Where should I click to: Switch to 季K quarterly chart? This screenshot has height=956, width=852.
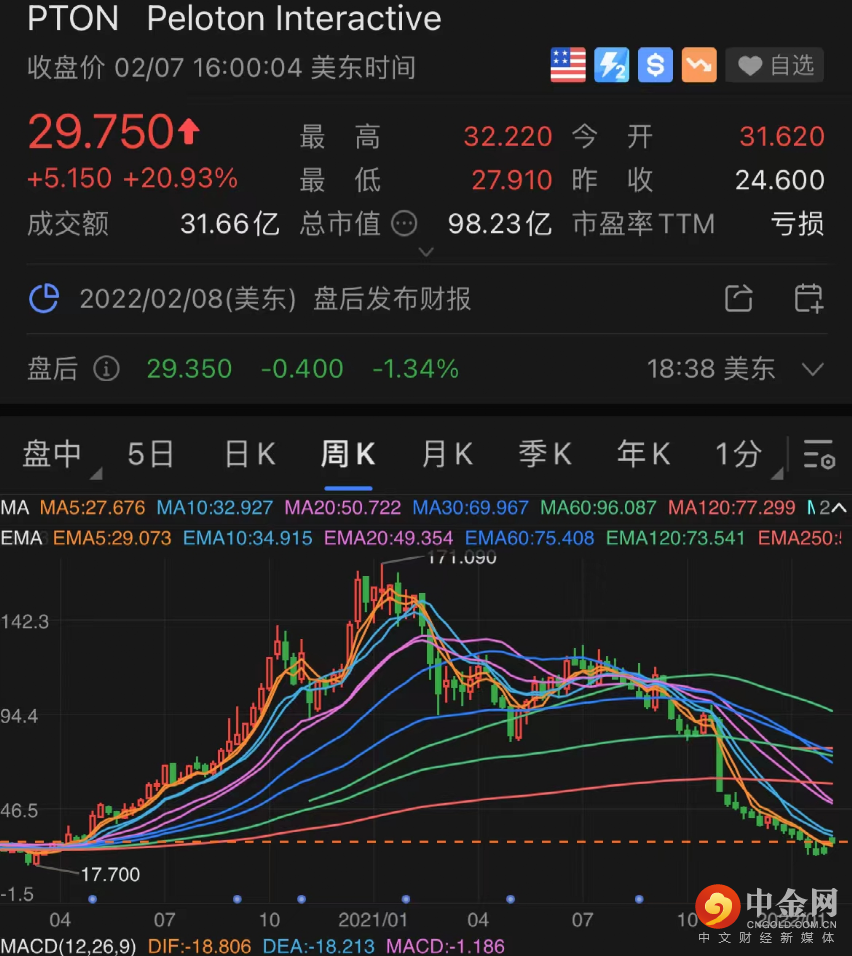544,454
